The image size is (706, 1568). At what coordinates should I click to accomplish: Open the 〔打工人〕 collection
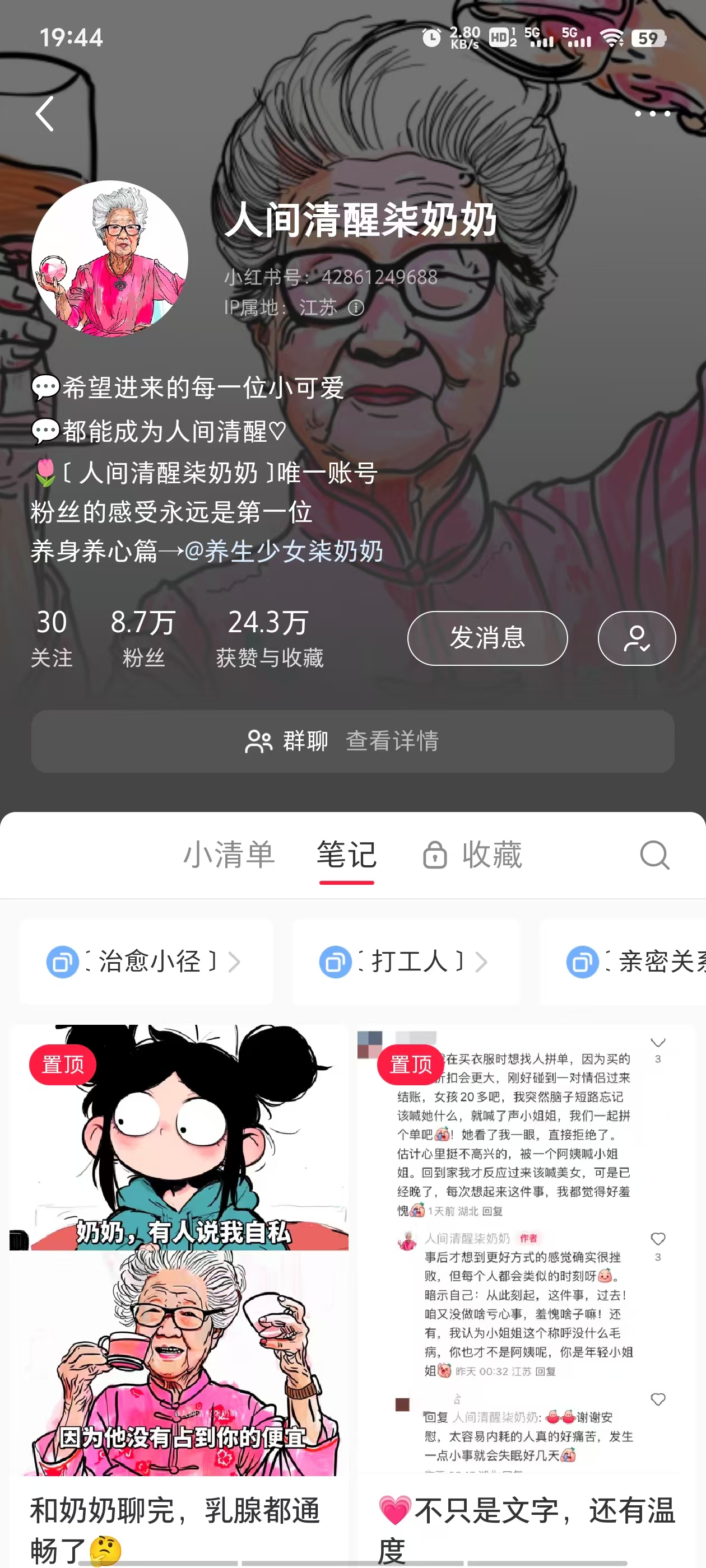tap(406, 962)
